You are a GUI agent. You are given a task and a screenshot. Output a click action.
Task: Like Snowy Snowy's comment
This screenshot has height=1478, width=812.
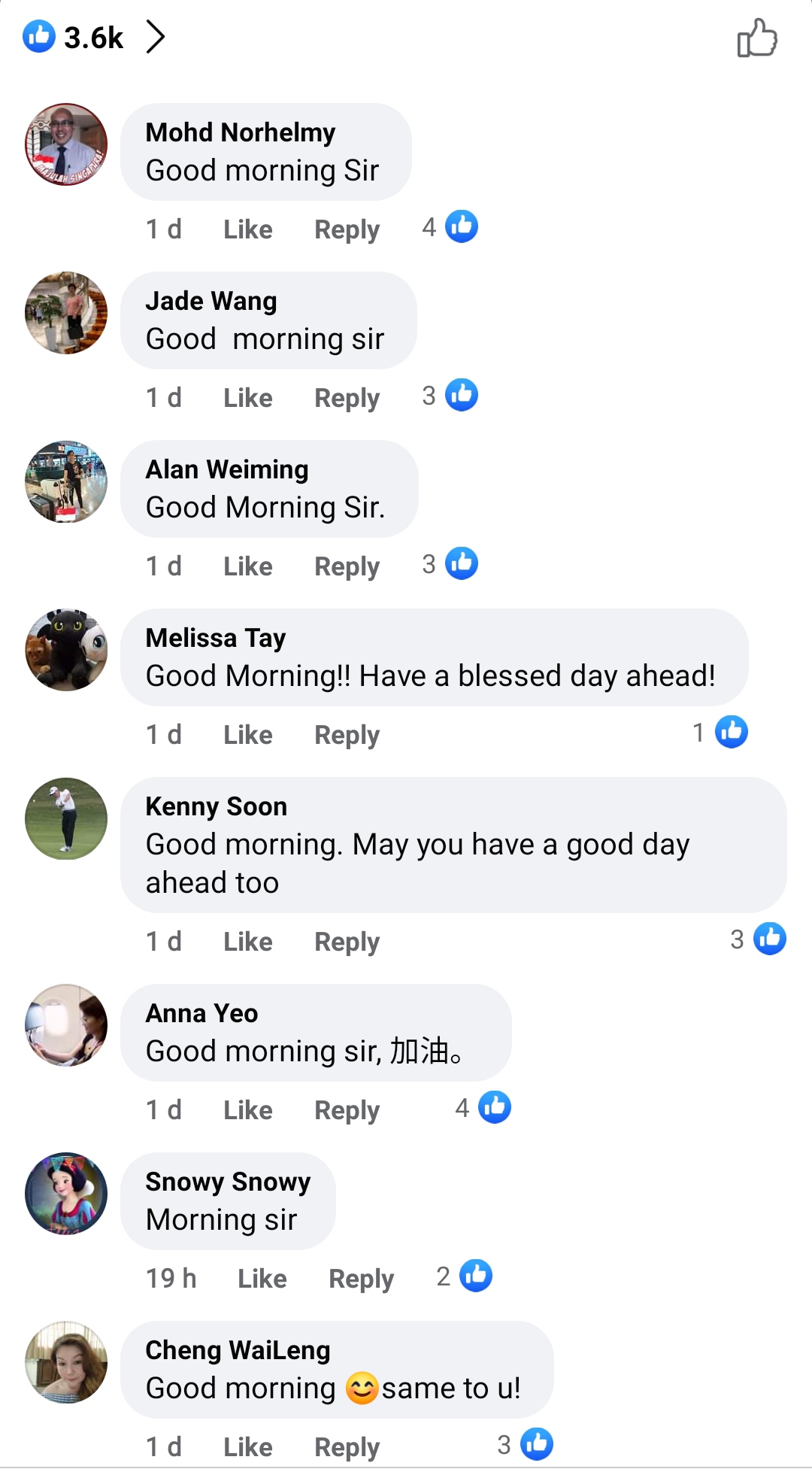pos(262,1279)
